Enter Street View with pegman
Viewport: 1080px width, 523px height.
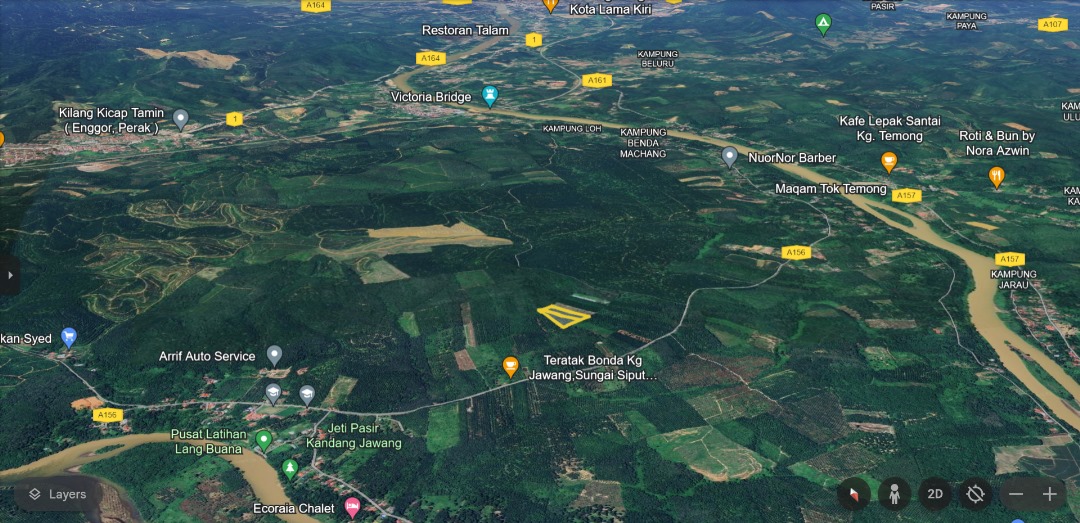(894, 494)
